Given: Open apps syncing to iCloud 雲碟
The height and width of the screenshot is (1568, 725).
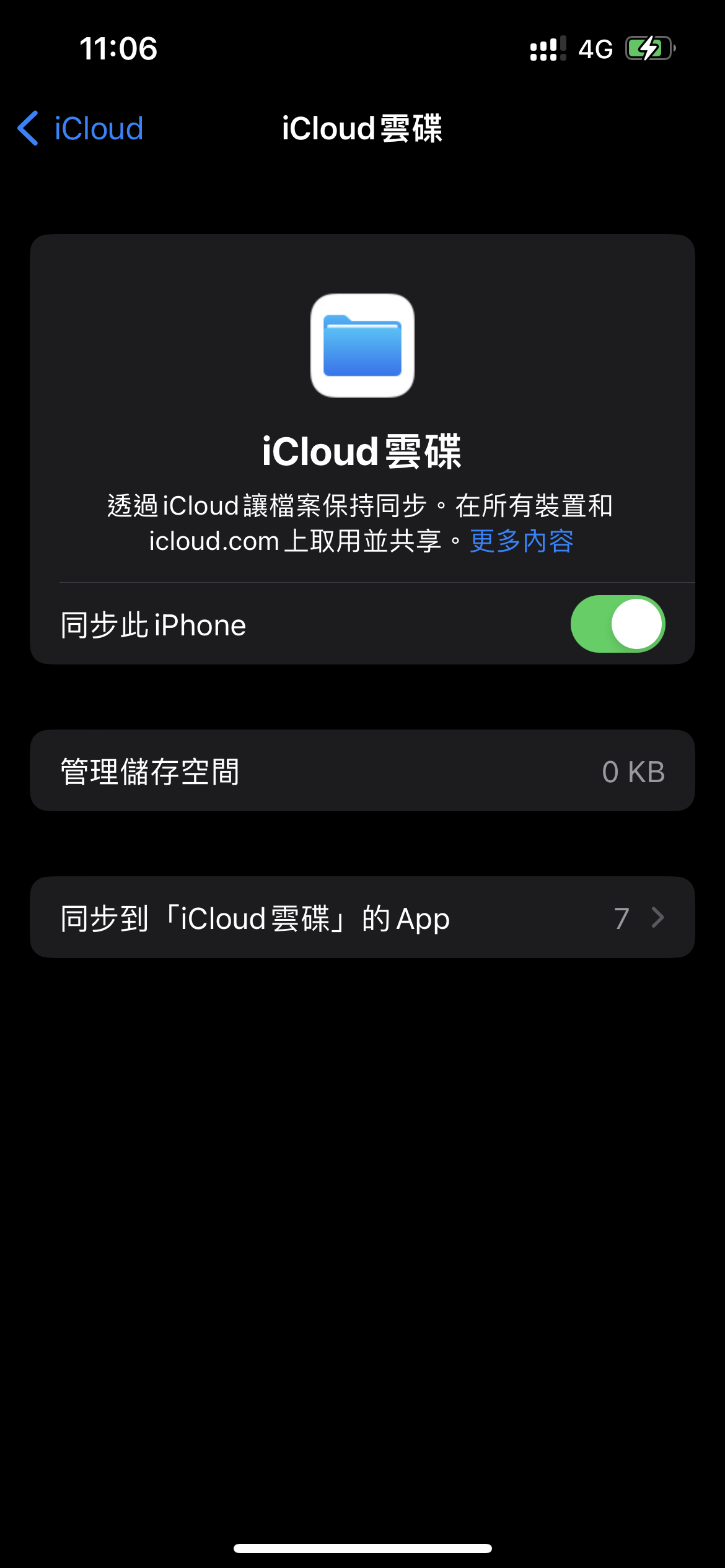Looking at the screenshot, I should tap(362, 918).
